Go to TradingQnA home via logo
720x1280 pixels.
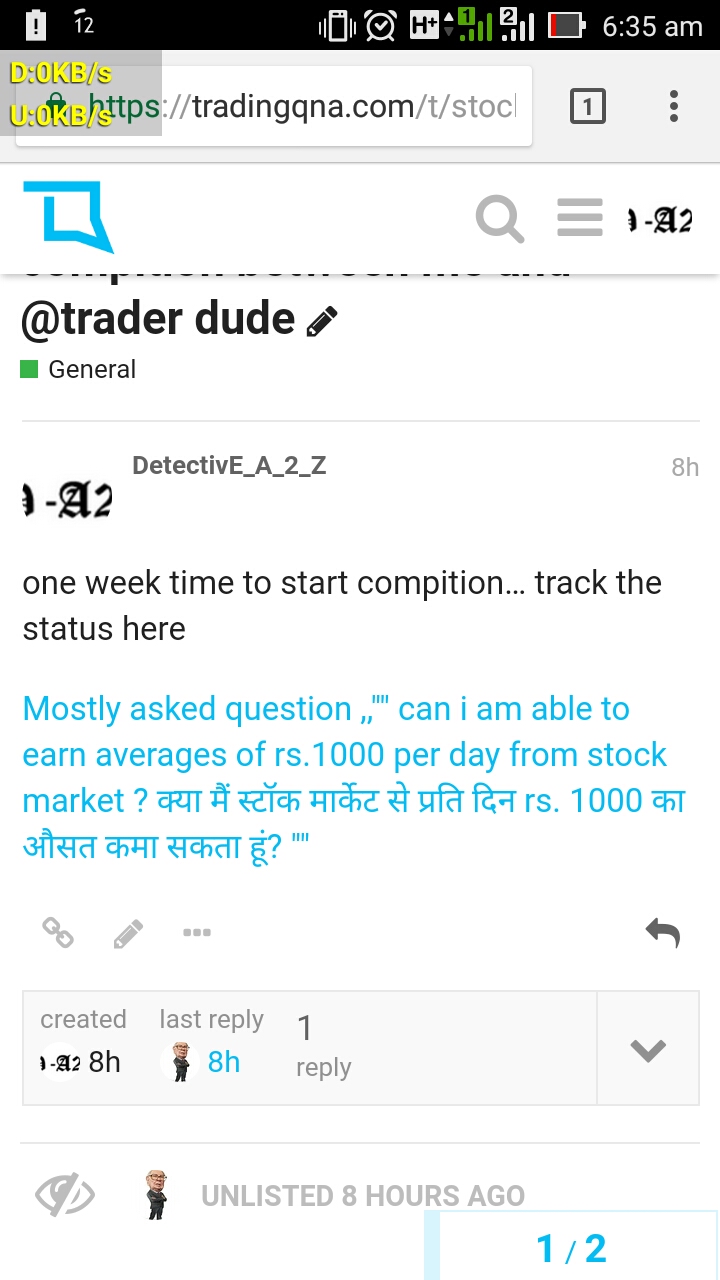coord(68,216)
